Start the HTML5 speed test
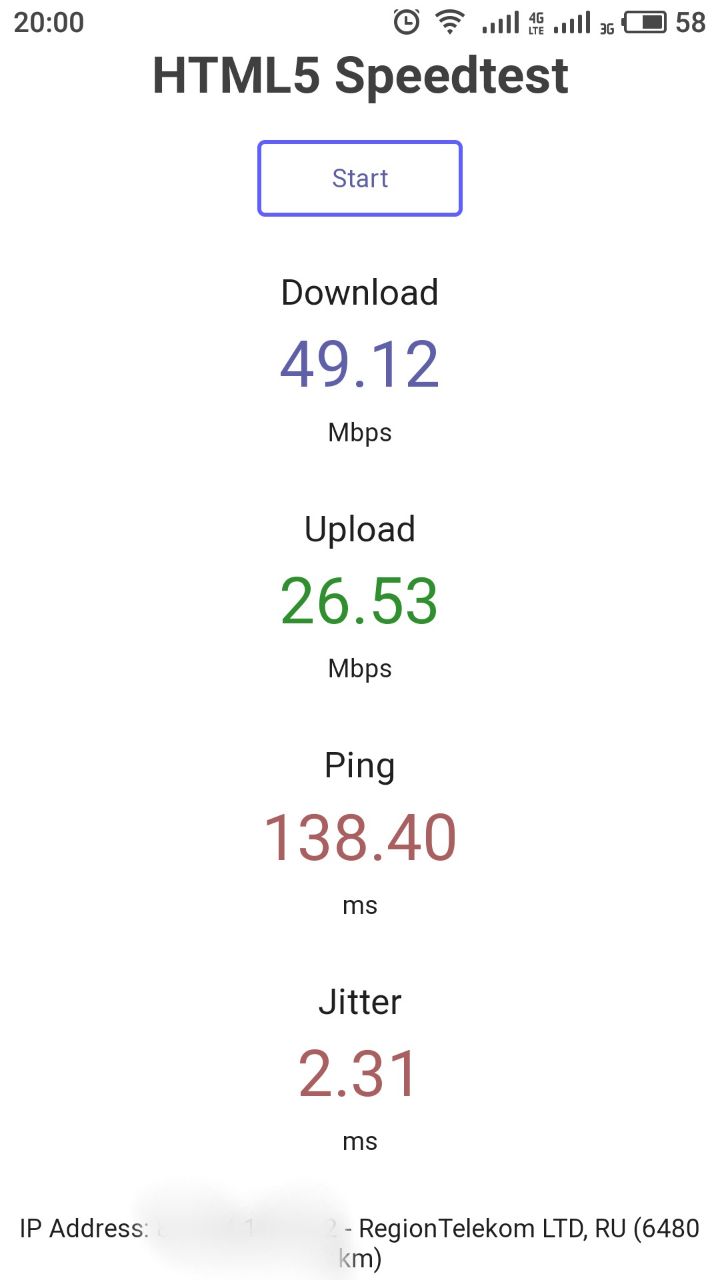 [x=360, y=178]
